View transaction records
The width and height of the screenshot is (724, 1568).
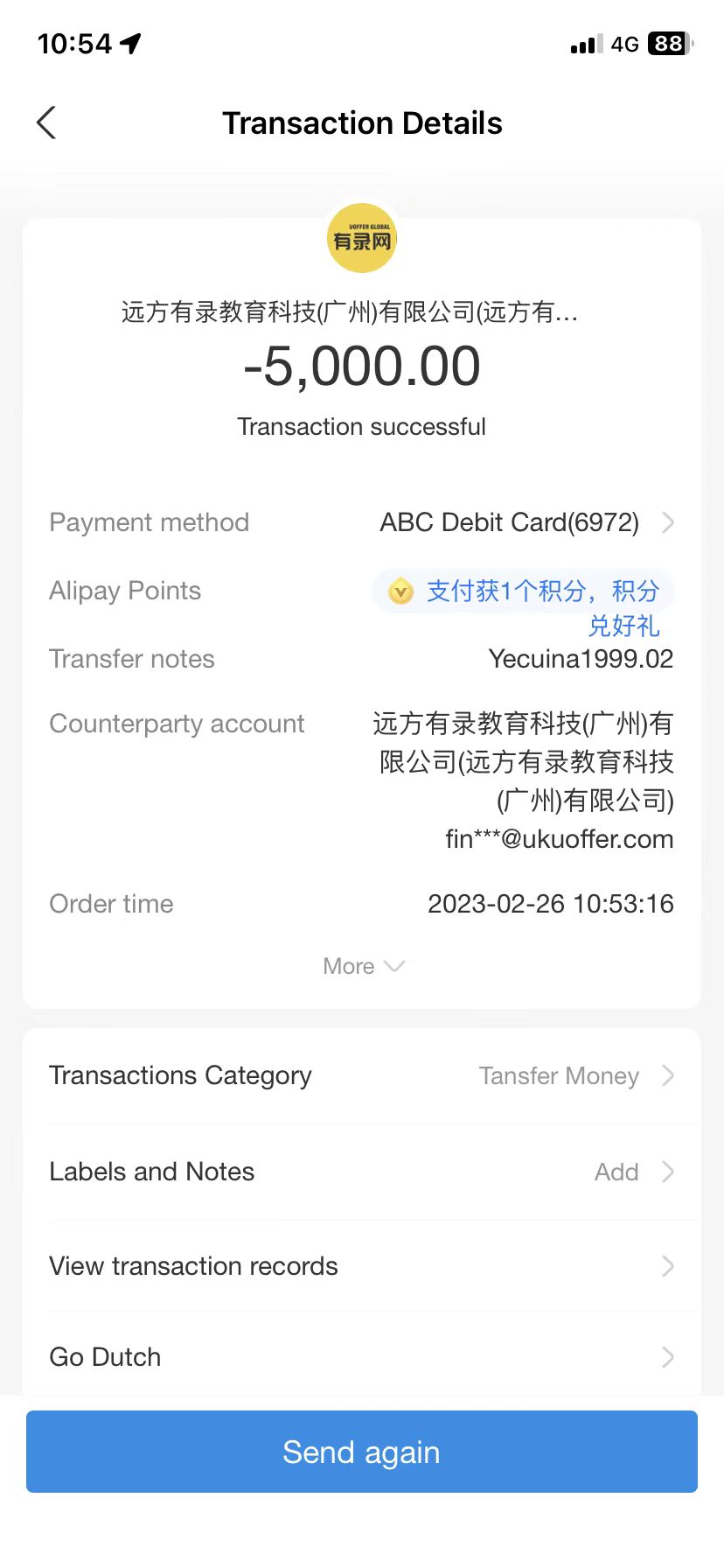click(362, 1266)
